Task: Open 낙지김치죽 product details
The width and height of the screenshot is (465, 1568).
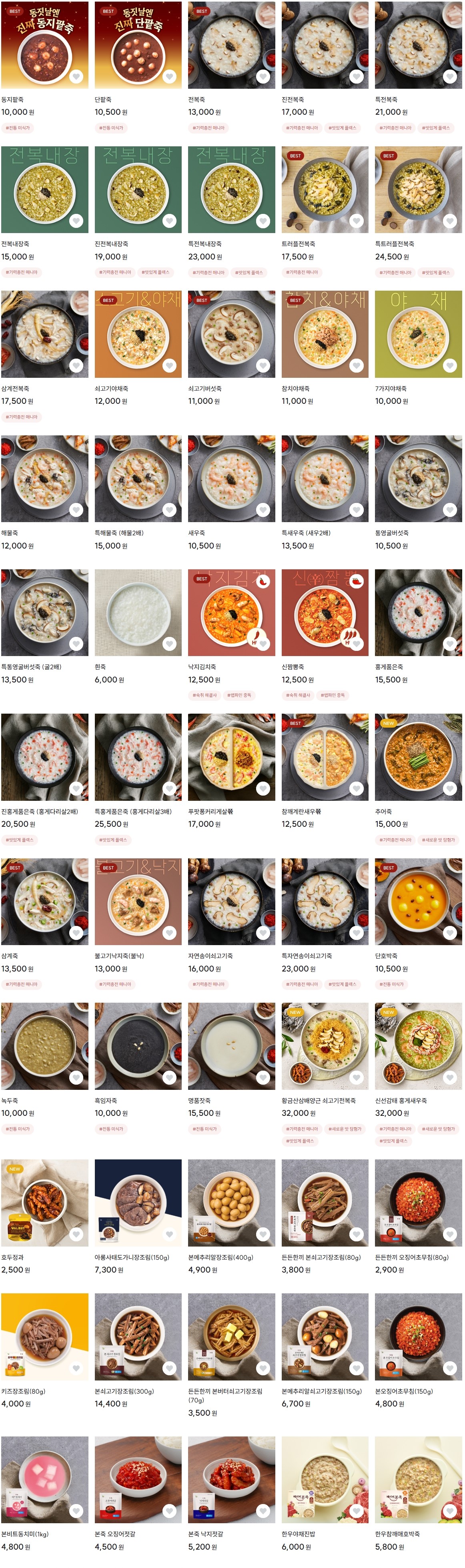Action: 231,612
